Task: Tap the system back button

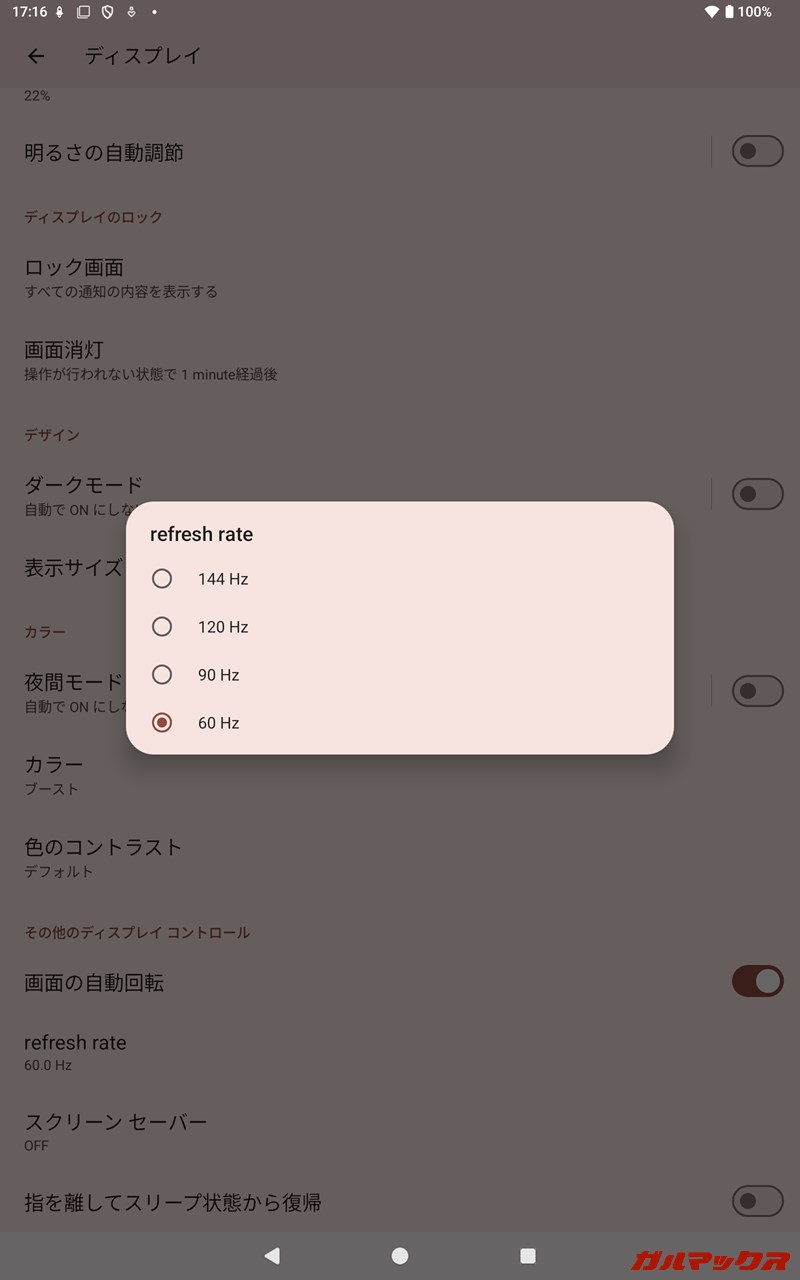Action: pos(272,1256)
